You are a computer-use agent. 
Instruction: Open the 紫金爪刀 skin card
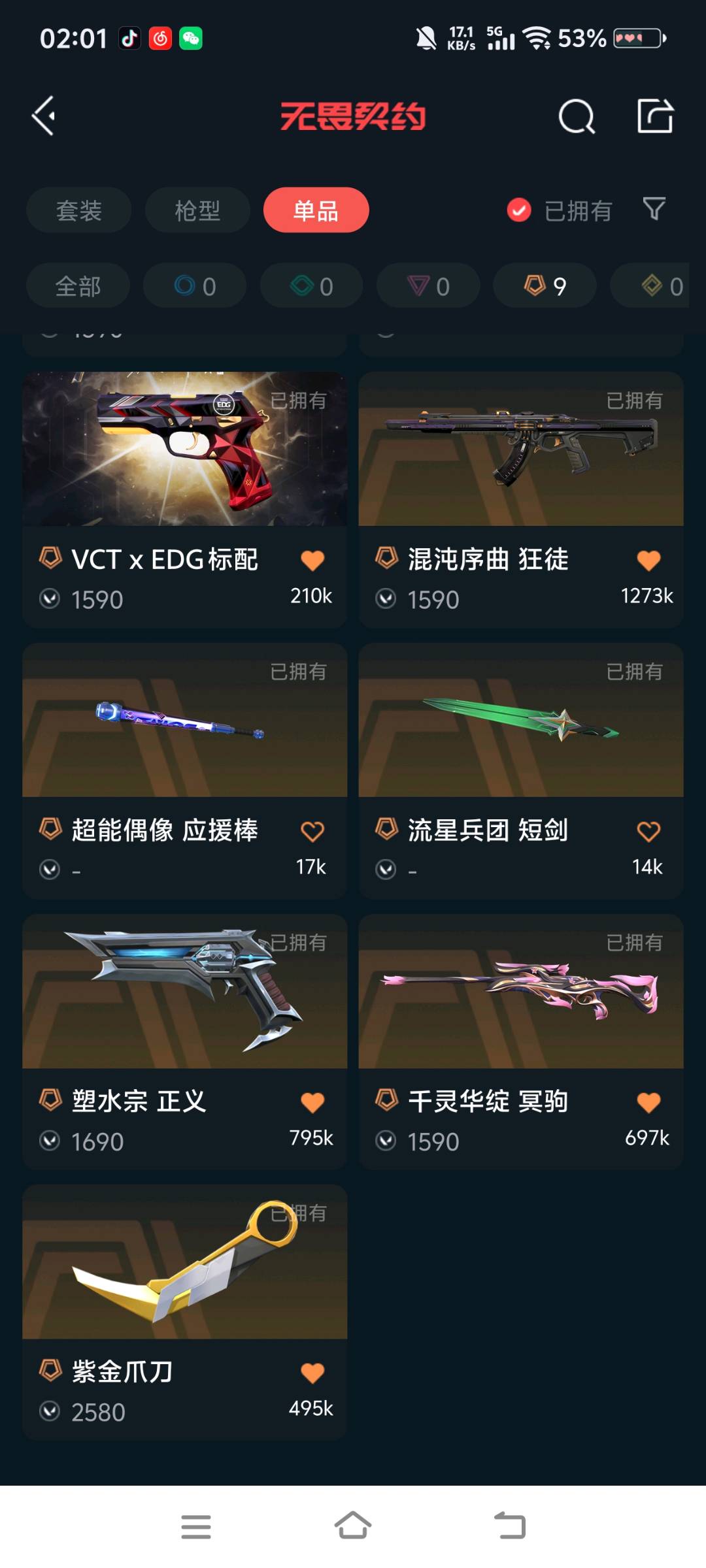[x=184, y=1264]
